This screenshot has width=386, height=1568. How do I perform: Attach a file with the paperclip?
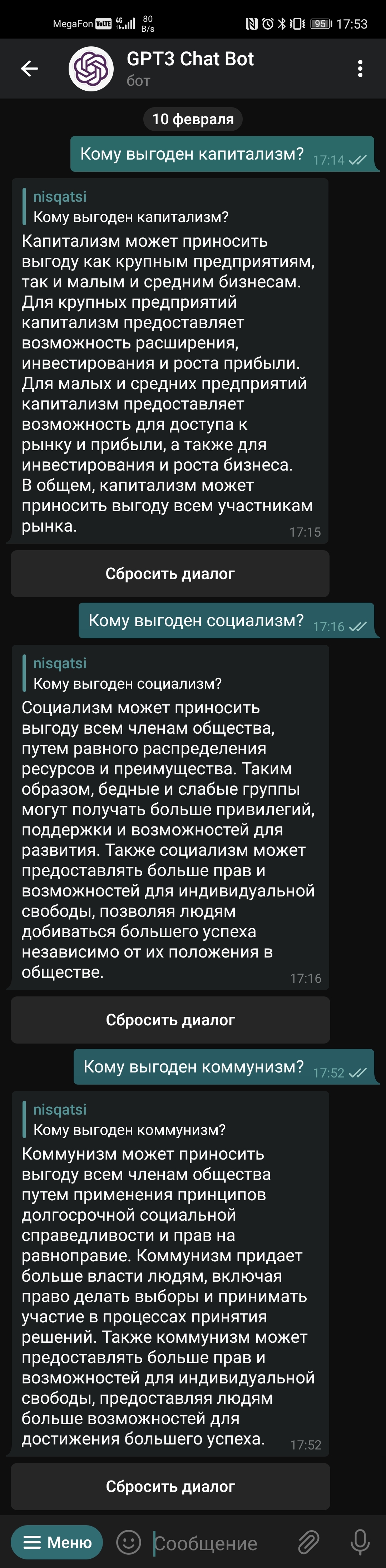pyautogui.click(x=308, y=1542)
